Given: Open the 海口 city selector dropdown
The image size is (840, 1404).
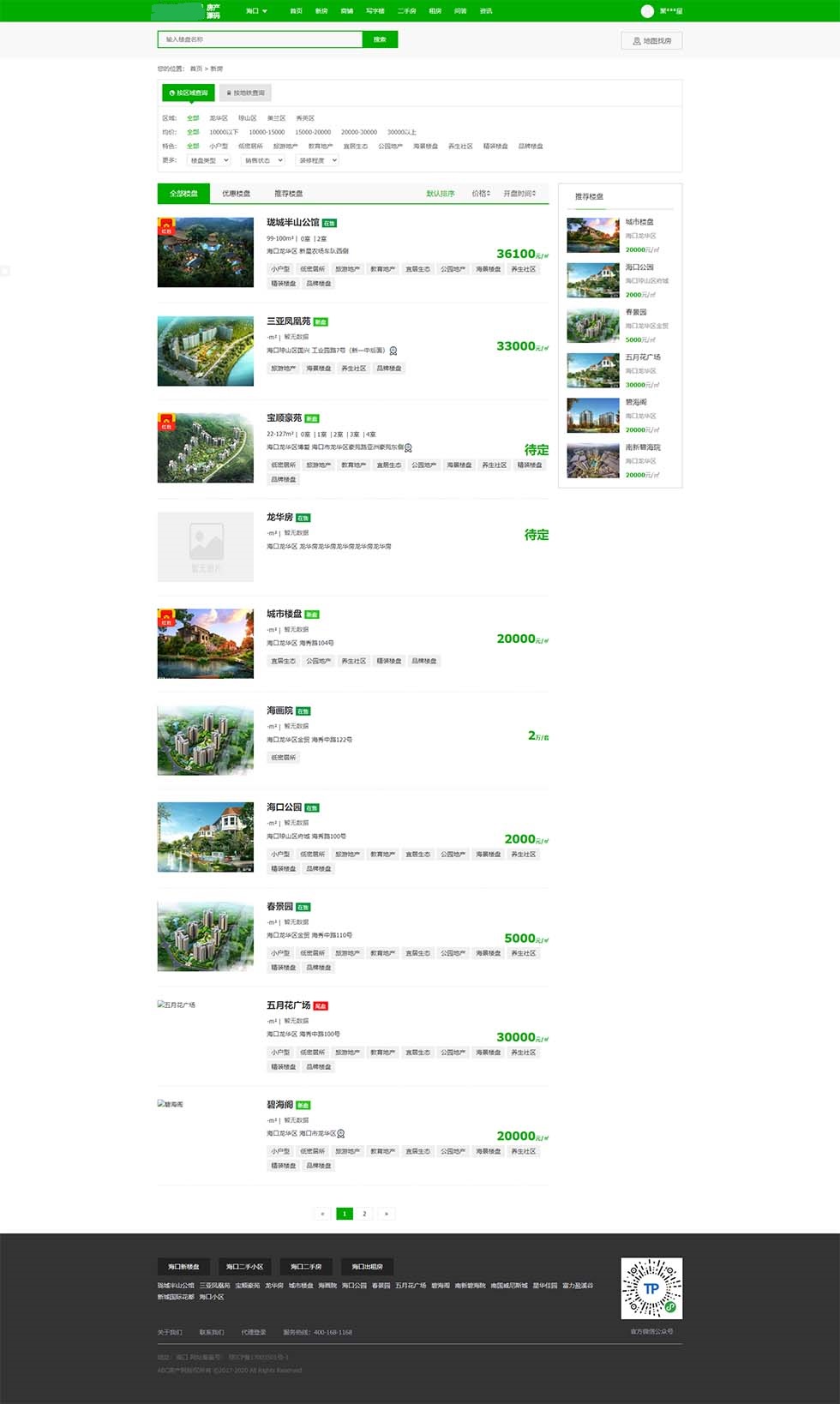Looking at the screenshot, I should point(256,11).
